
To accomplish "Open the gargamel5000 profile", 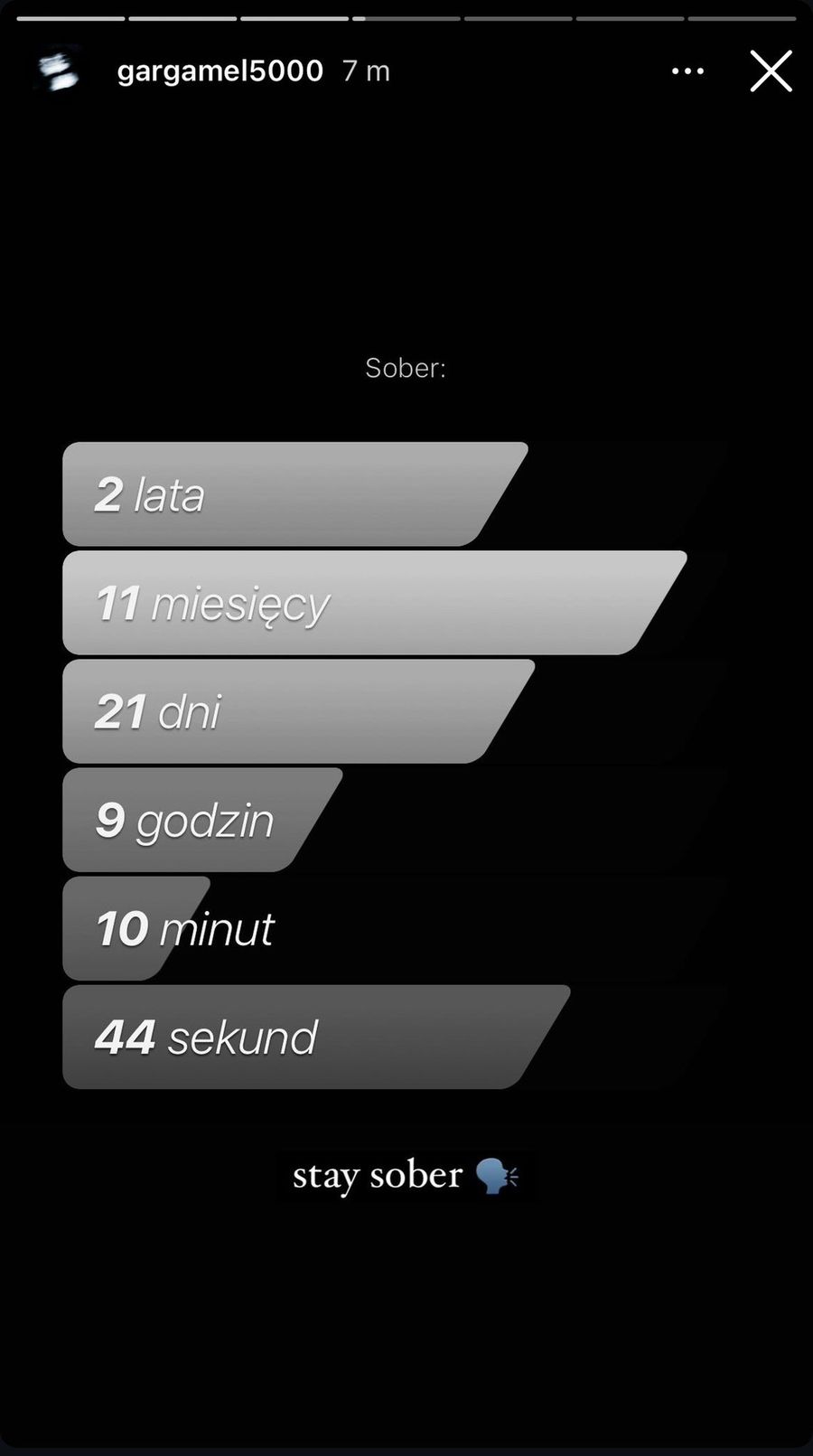I will pyautogui.click(x=220, y=70).
